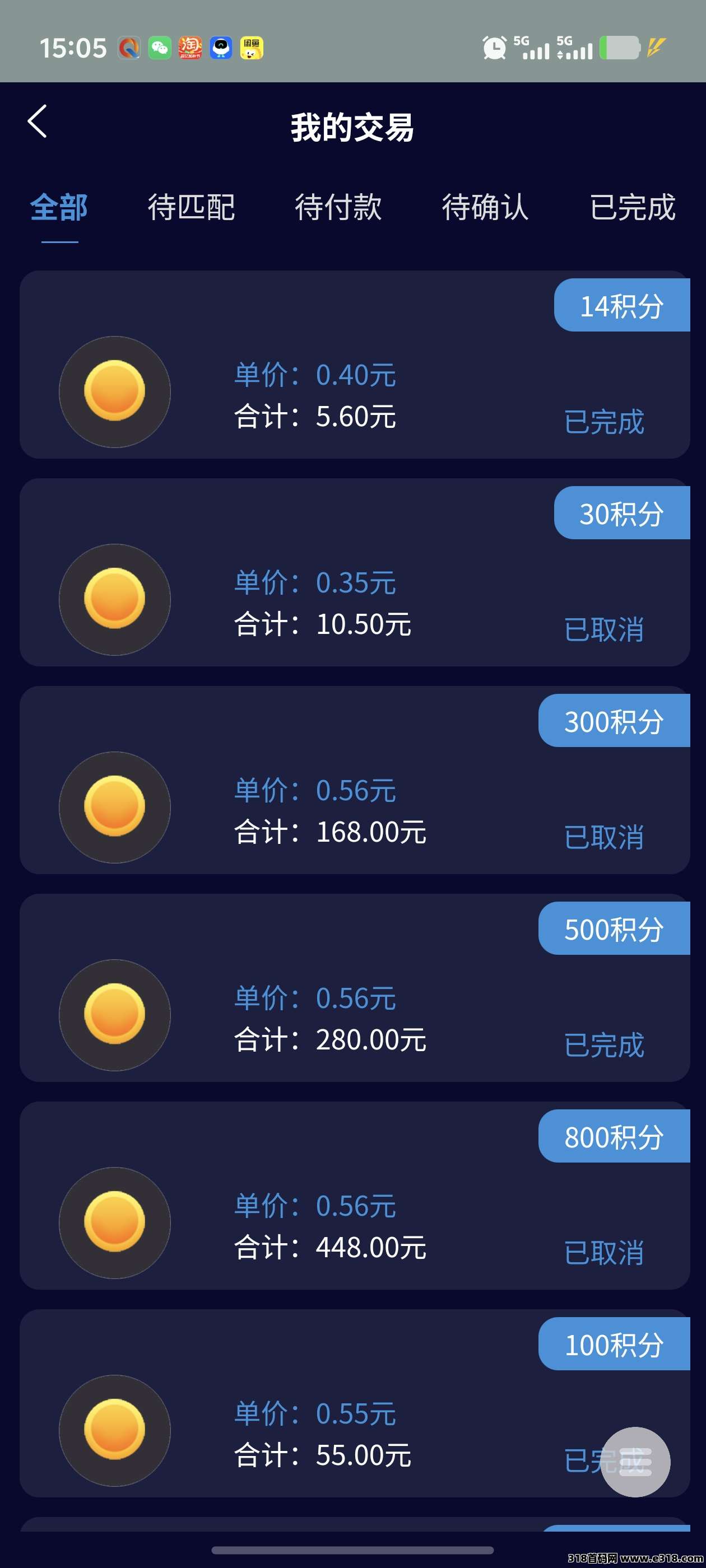The image size is (706, 1568).
Task: Open the 待确认 tab
Action: pyautogui.click(x=485, y=208)
